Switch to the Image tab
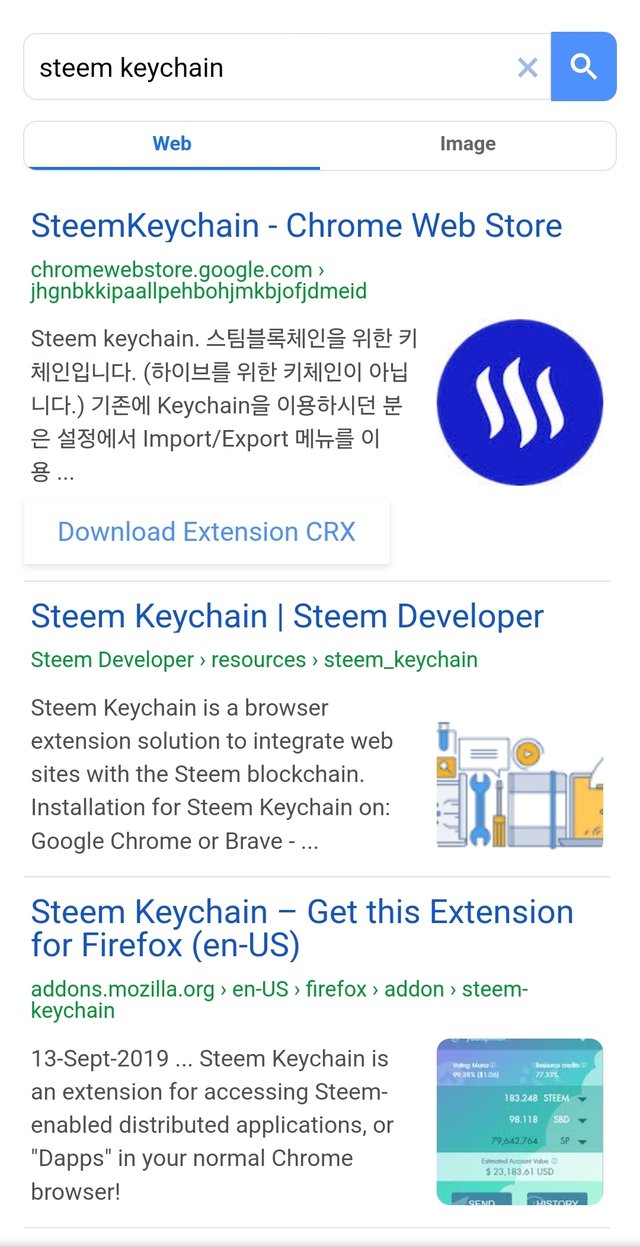Viewport: 640px width, 1247px height. pyautogui.click(x=467, y=144)
